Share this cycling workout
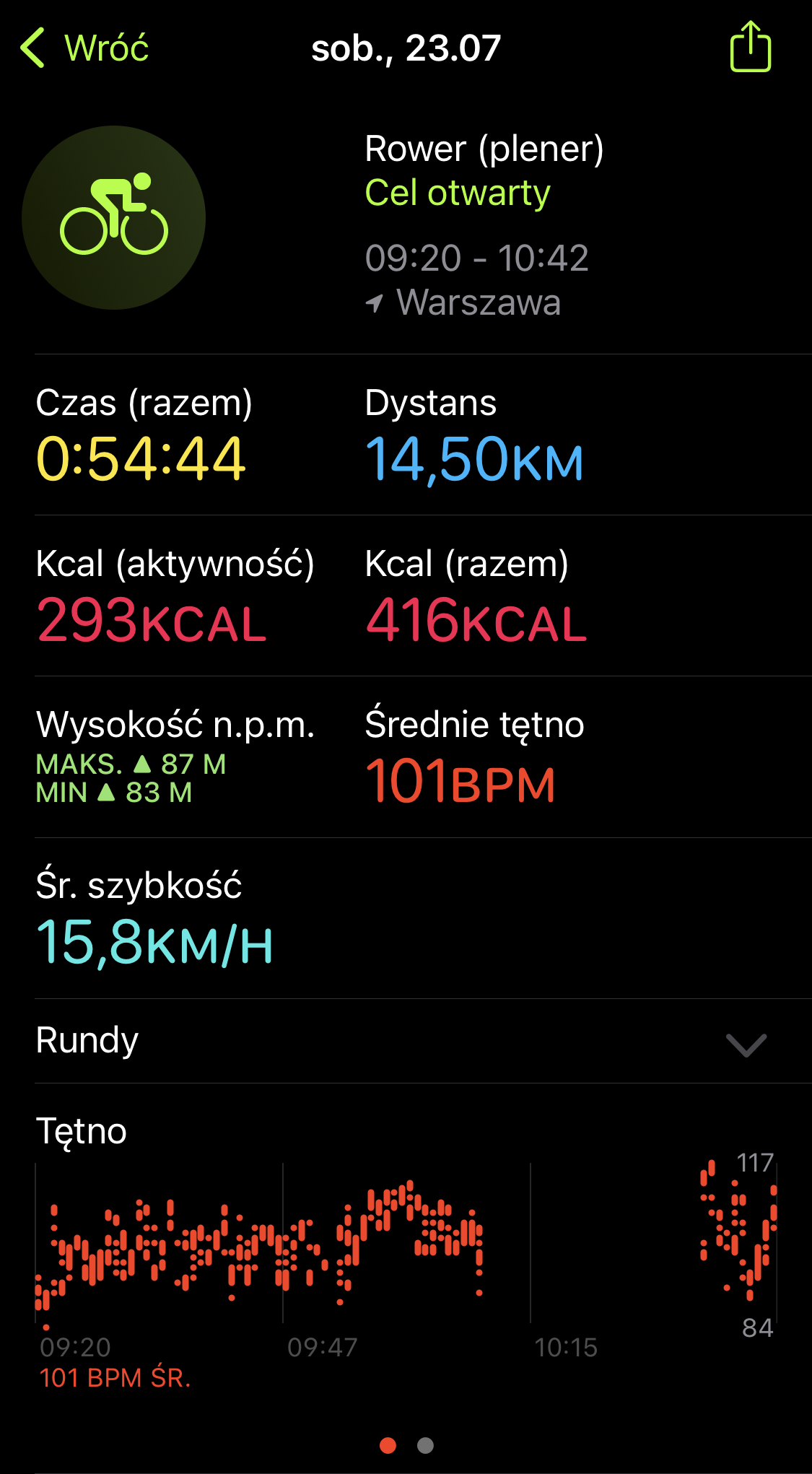 click(751, 46)
